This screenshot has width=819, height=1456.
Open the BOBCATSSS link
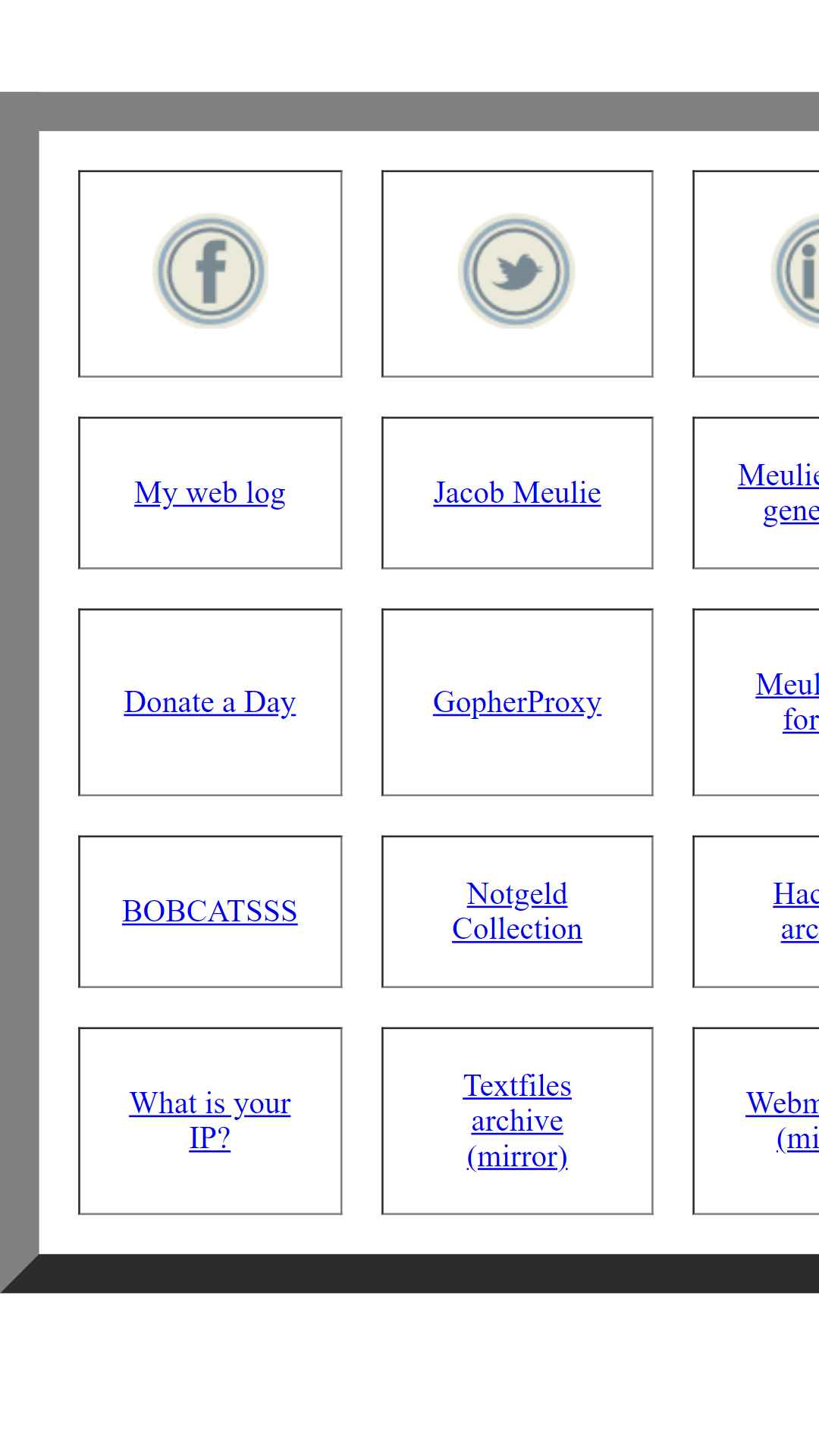(x=210, y=912)
